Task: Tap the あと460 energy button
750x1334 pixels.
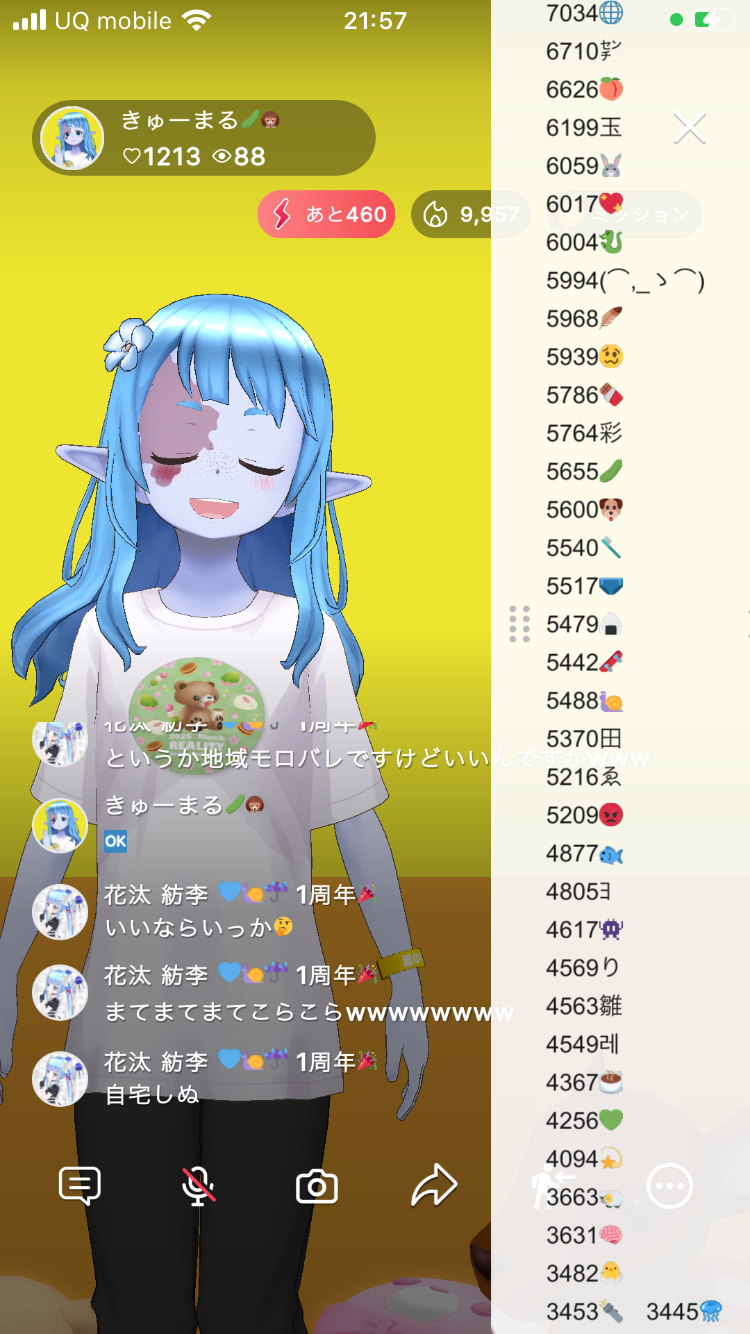Action: coord(326,214)
